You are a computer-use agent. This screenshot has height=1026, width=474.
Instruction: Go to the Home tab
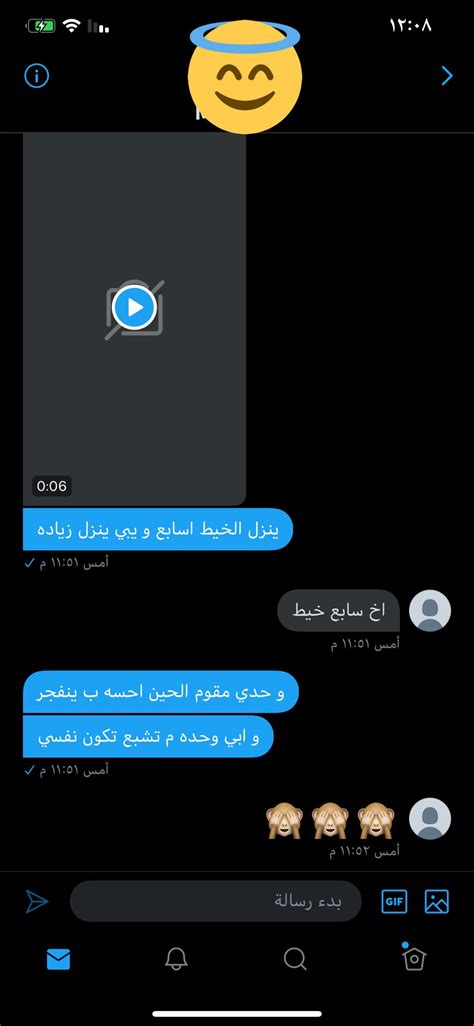click(414, 958)
